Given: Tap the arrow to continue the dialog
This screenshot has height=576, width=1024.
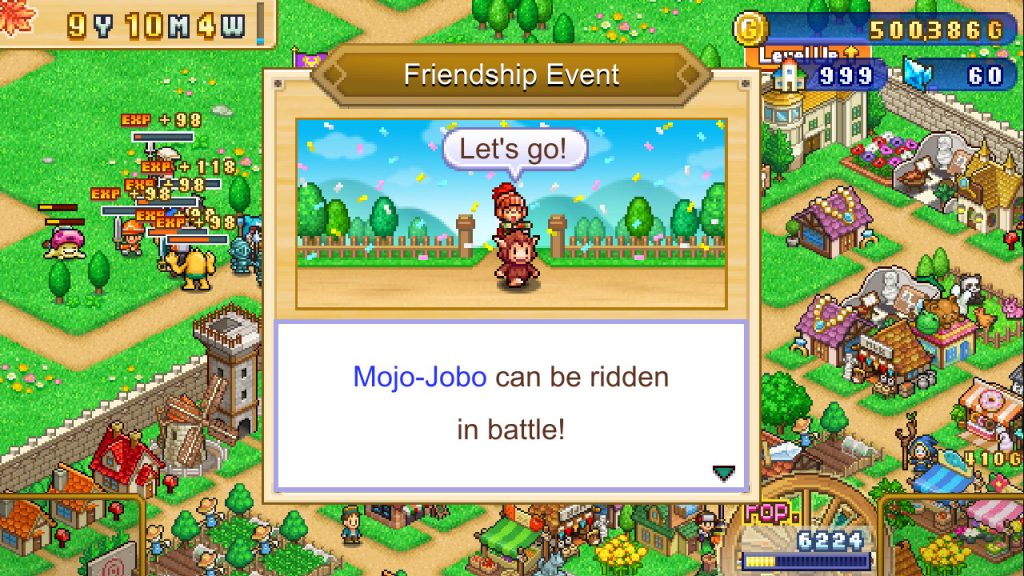Looking at the screenshot, I should 724,472.
